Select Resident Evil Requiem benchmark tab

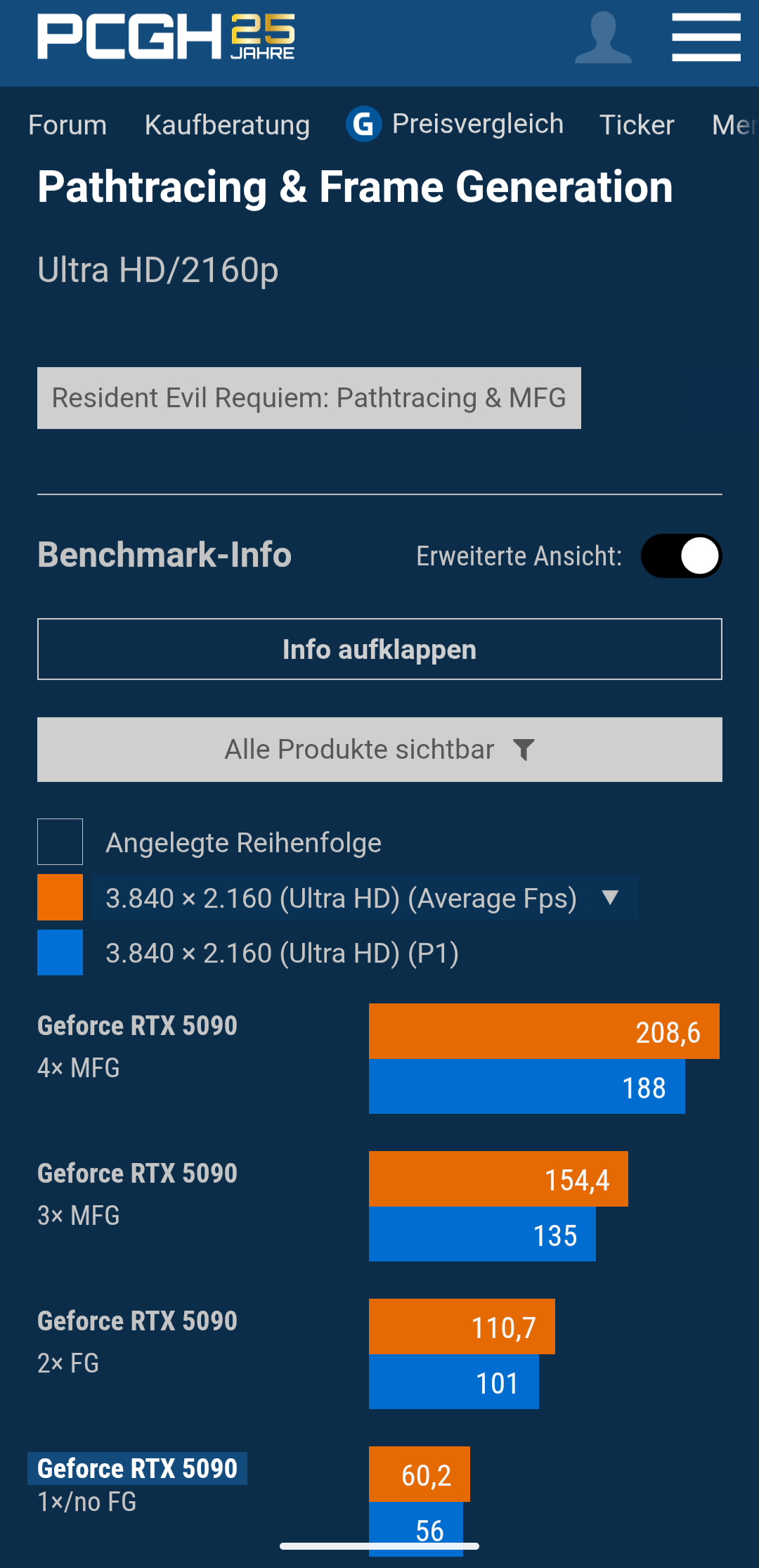coord(309,398)
